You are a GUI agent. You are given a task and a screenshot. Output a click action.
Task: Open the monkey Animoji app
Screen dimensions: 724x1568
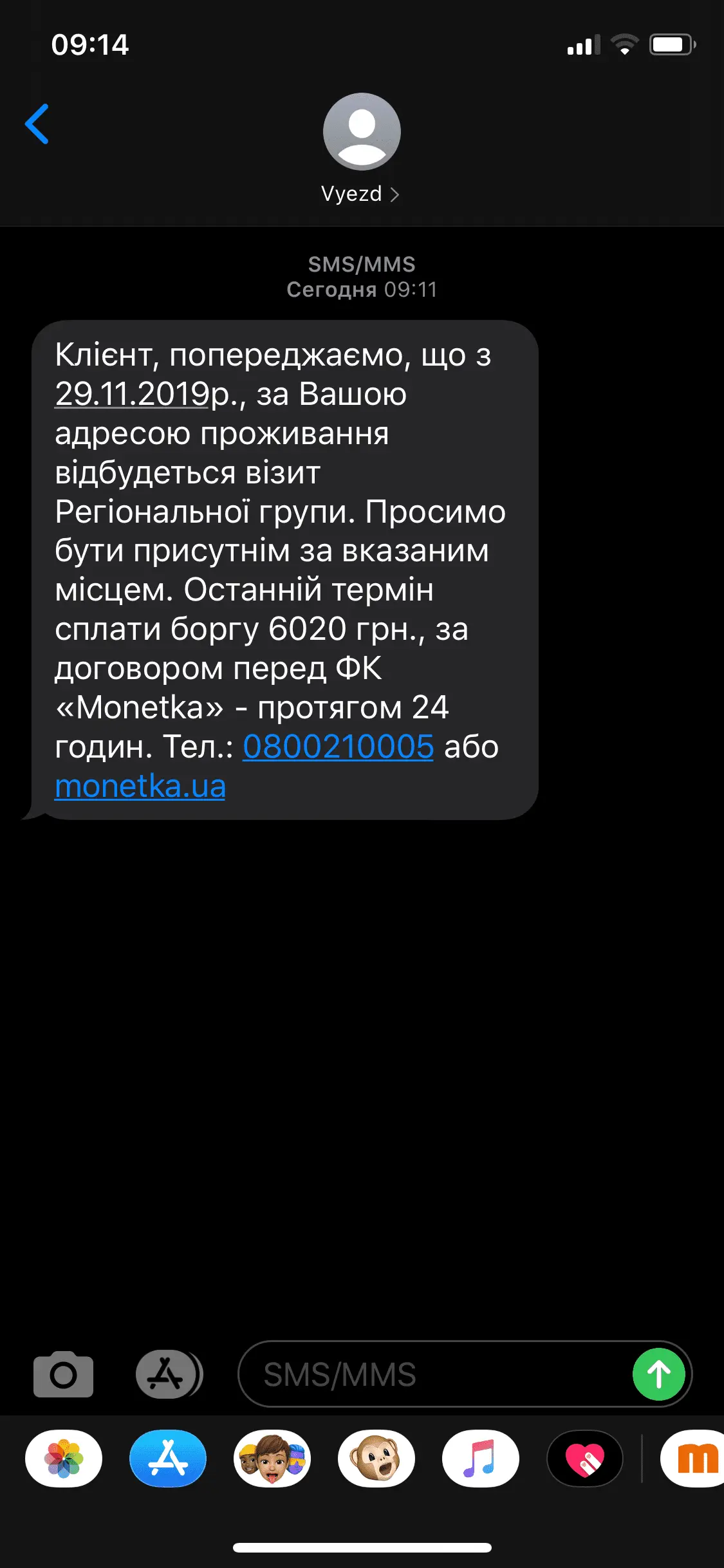(376, 1459)
